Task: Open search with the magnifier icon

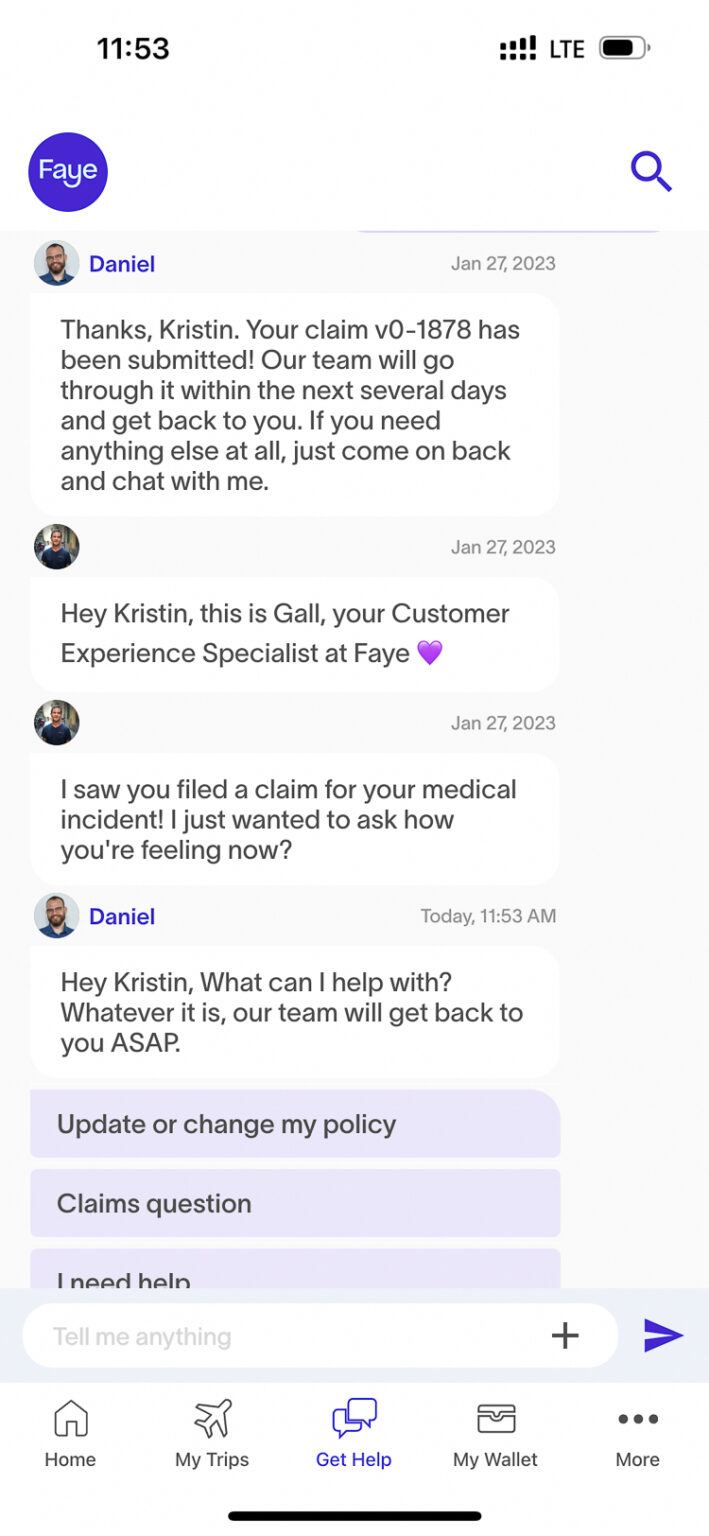Action: [x=651, y=172]
